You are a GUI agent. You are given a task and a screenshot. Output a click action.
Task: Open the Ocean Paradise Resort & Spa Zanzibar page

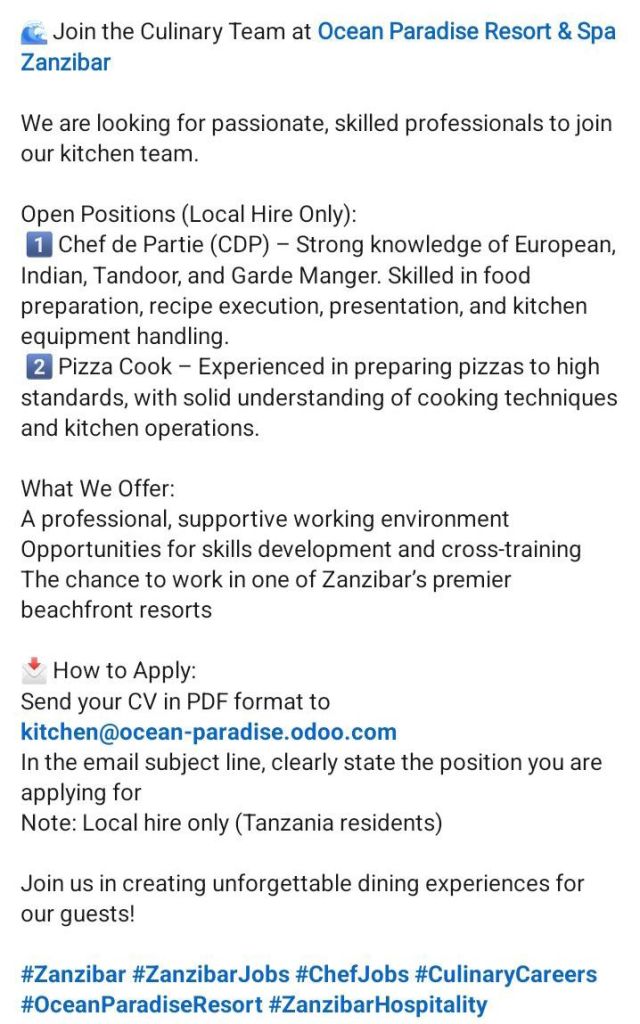tap(465, 32)
